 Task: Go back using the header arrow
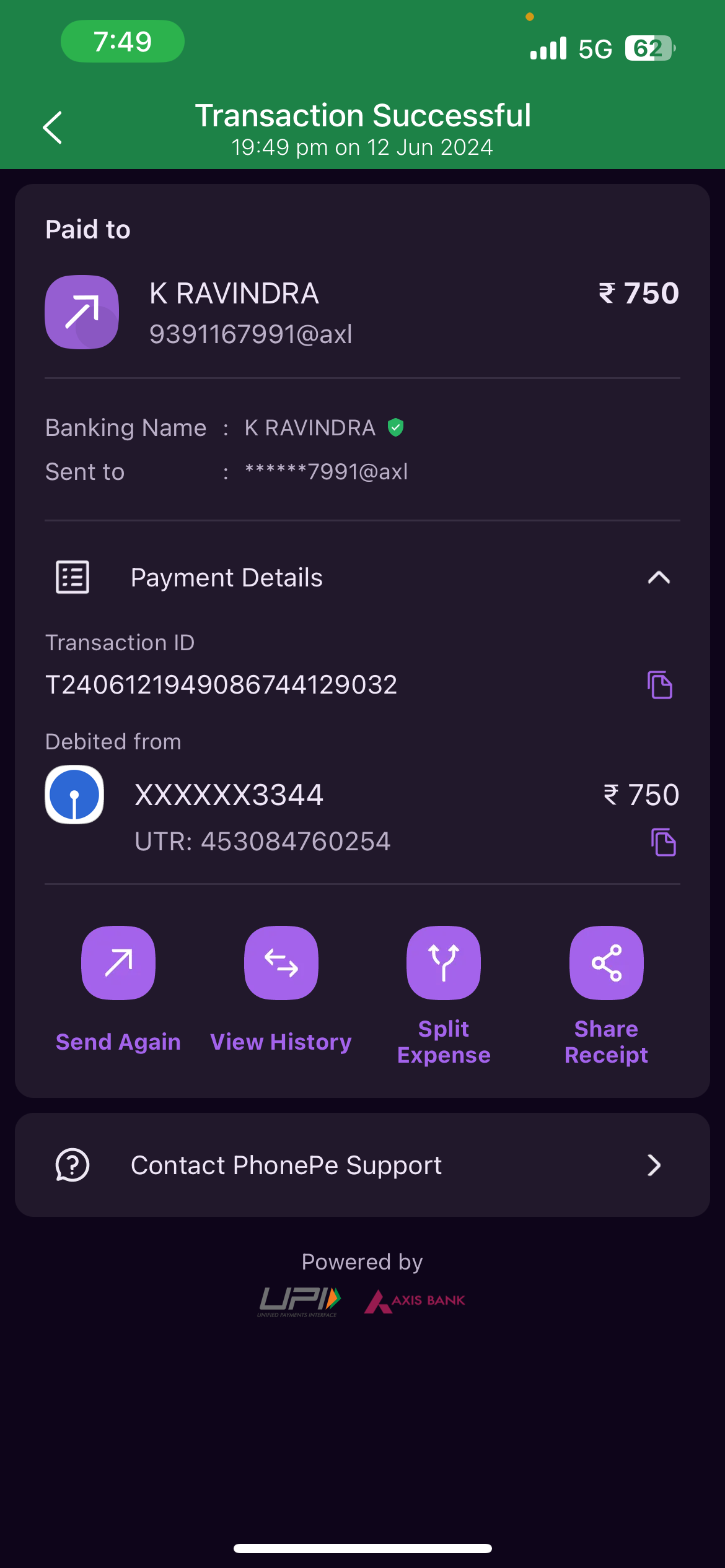coord(53,128)
